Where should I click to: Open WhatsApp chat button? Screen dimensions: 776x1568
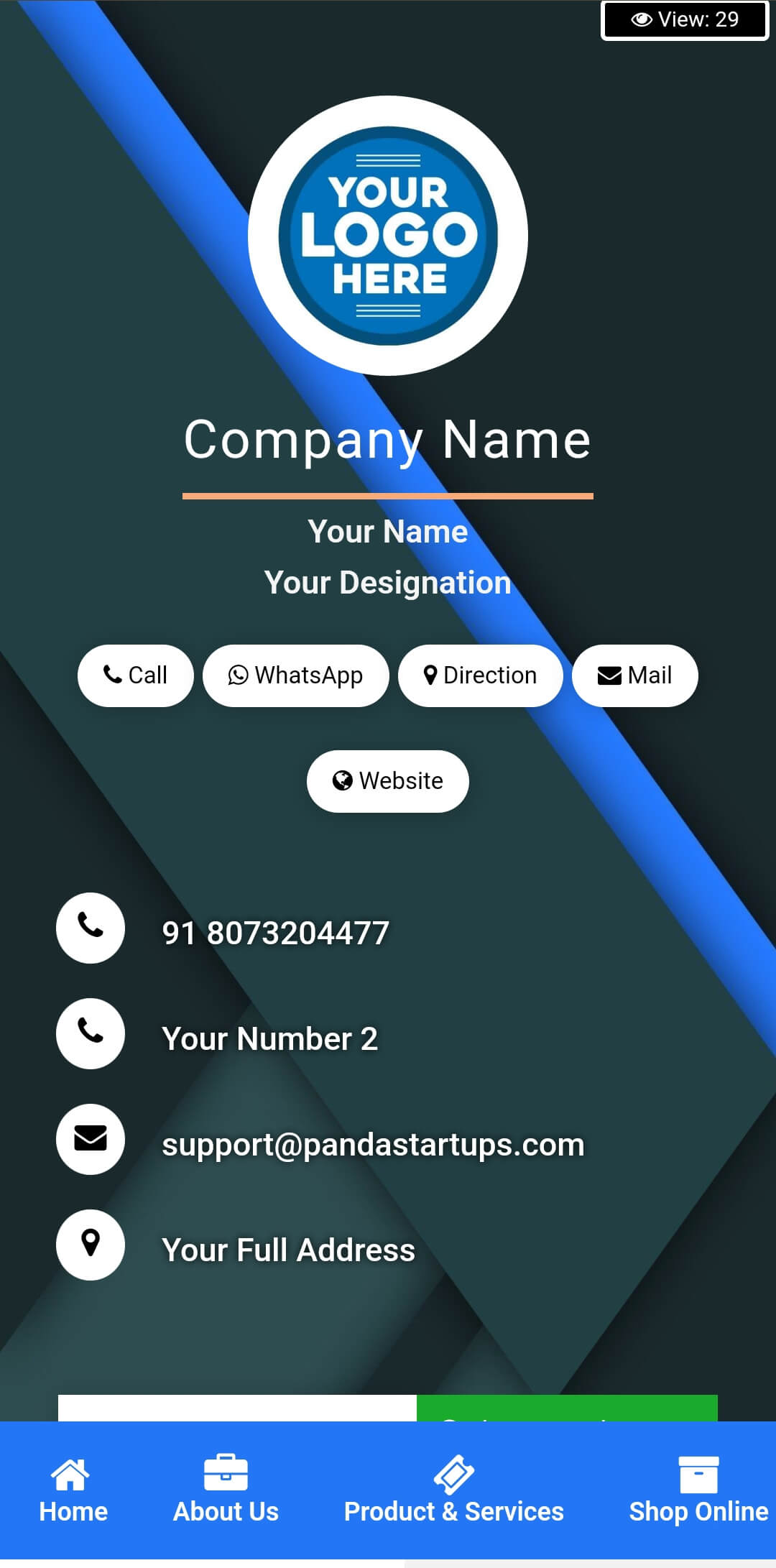coord(295,675)
